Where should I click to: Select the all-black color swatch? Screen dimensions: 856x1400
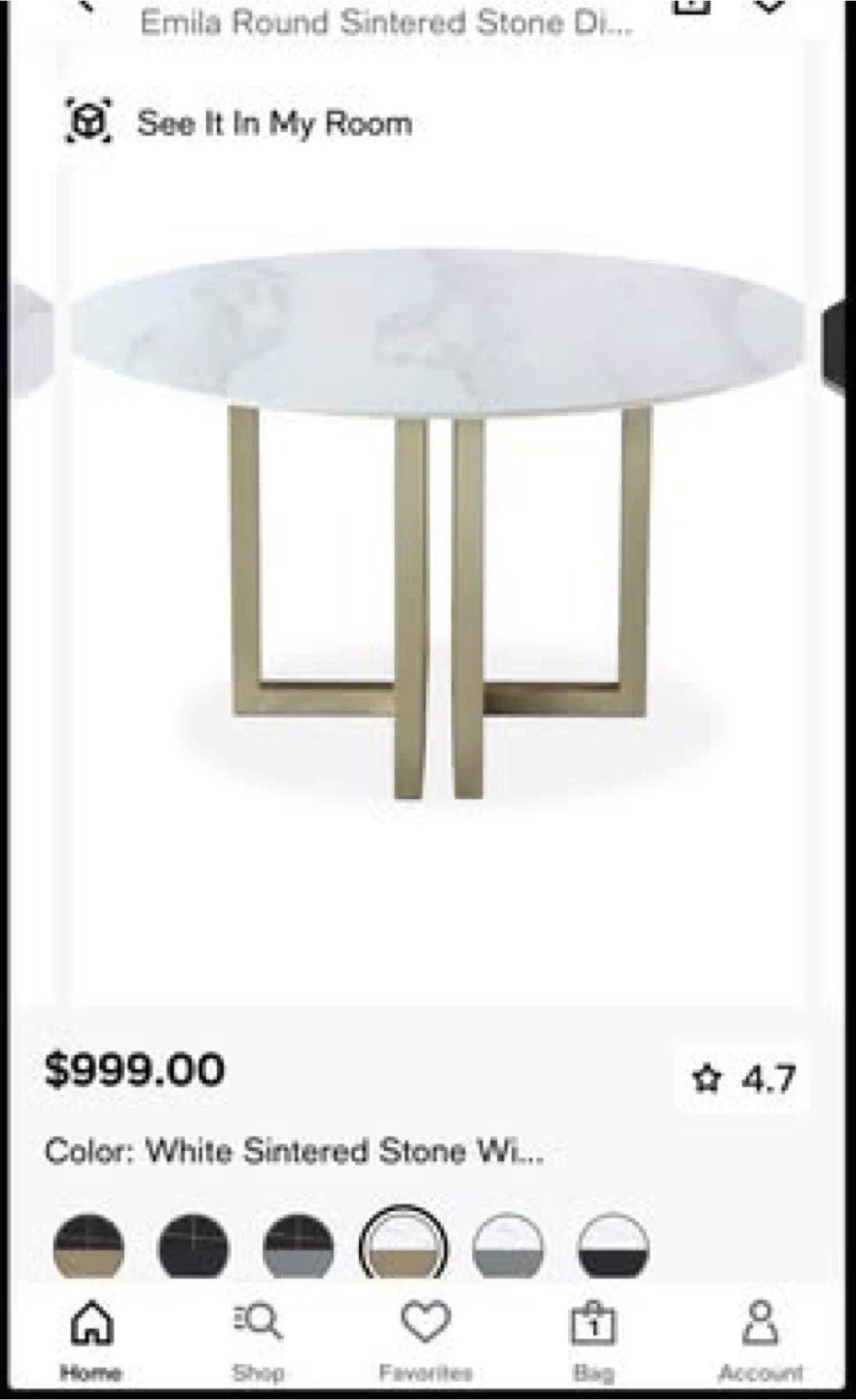(x=193, y=1247)
